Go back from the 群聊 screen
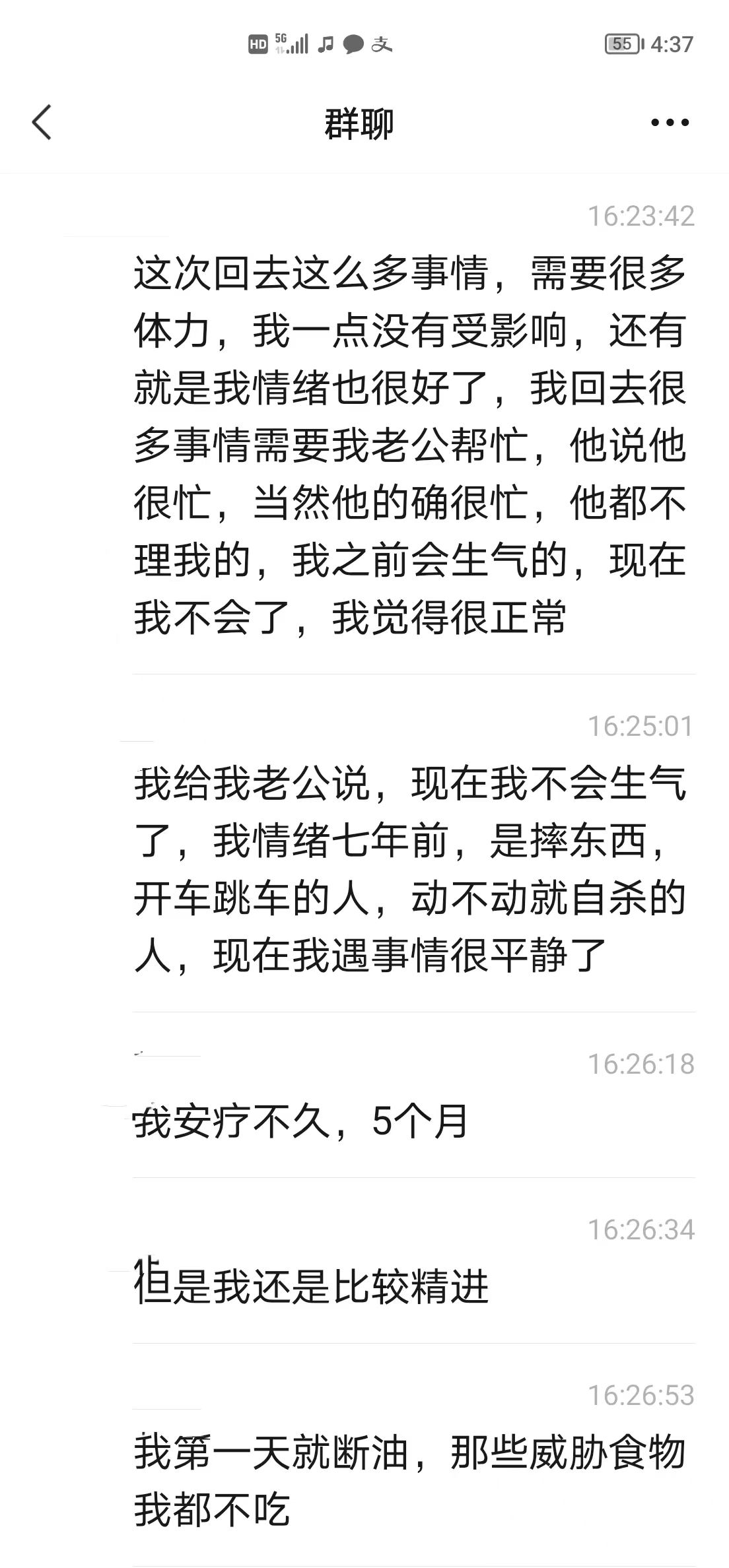The width and height of the screenshot is (729, 1568). click(x=42, y=123)
